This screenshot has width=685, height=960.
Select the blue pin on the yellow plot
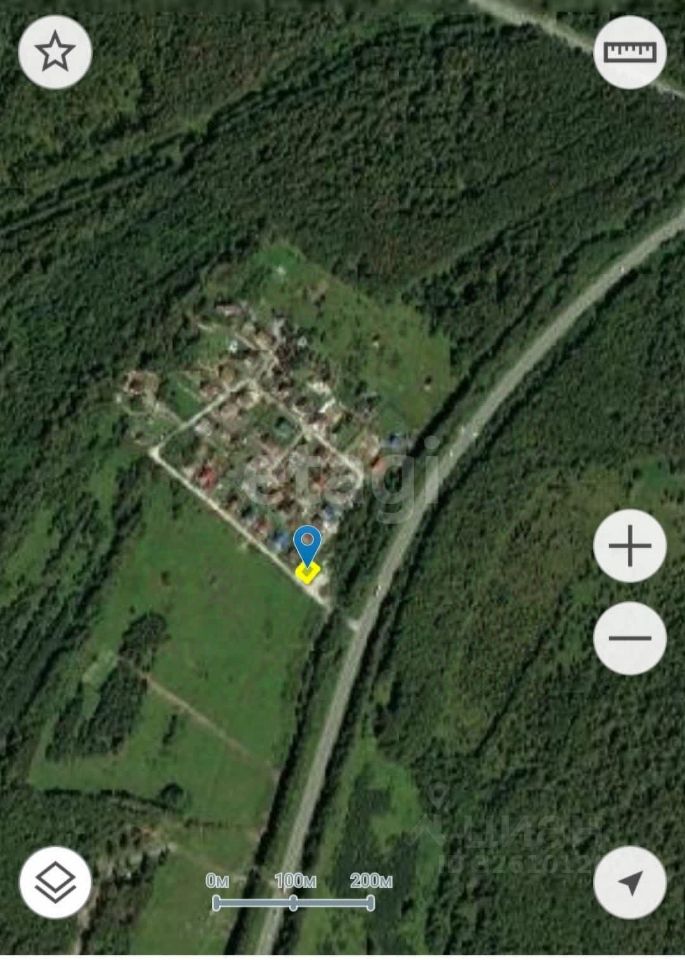(x=308, y=546)
